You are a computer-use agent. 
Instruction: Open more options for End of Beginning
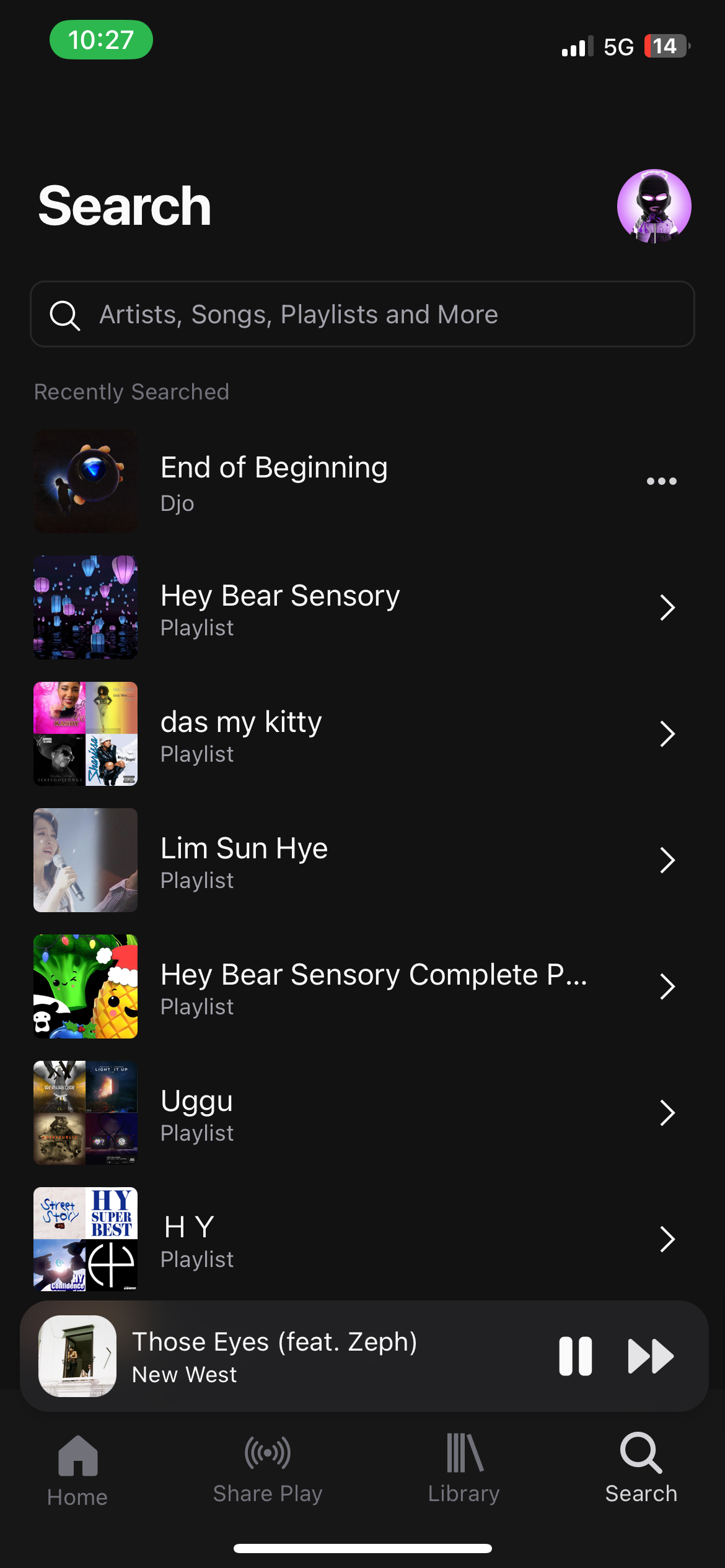coord(661,481)
